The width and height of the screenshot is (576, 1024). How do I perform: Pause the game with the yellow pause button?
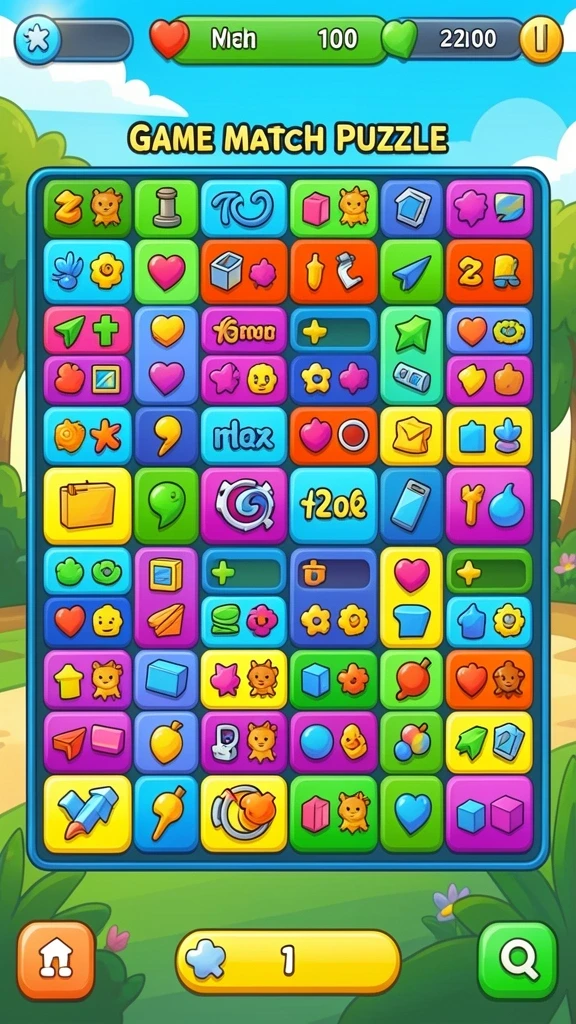point(541,39)
